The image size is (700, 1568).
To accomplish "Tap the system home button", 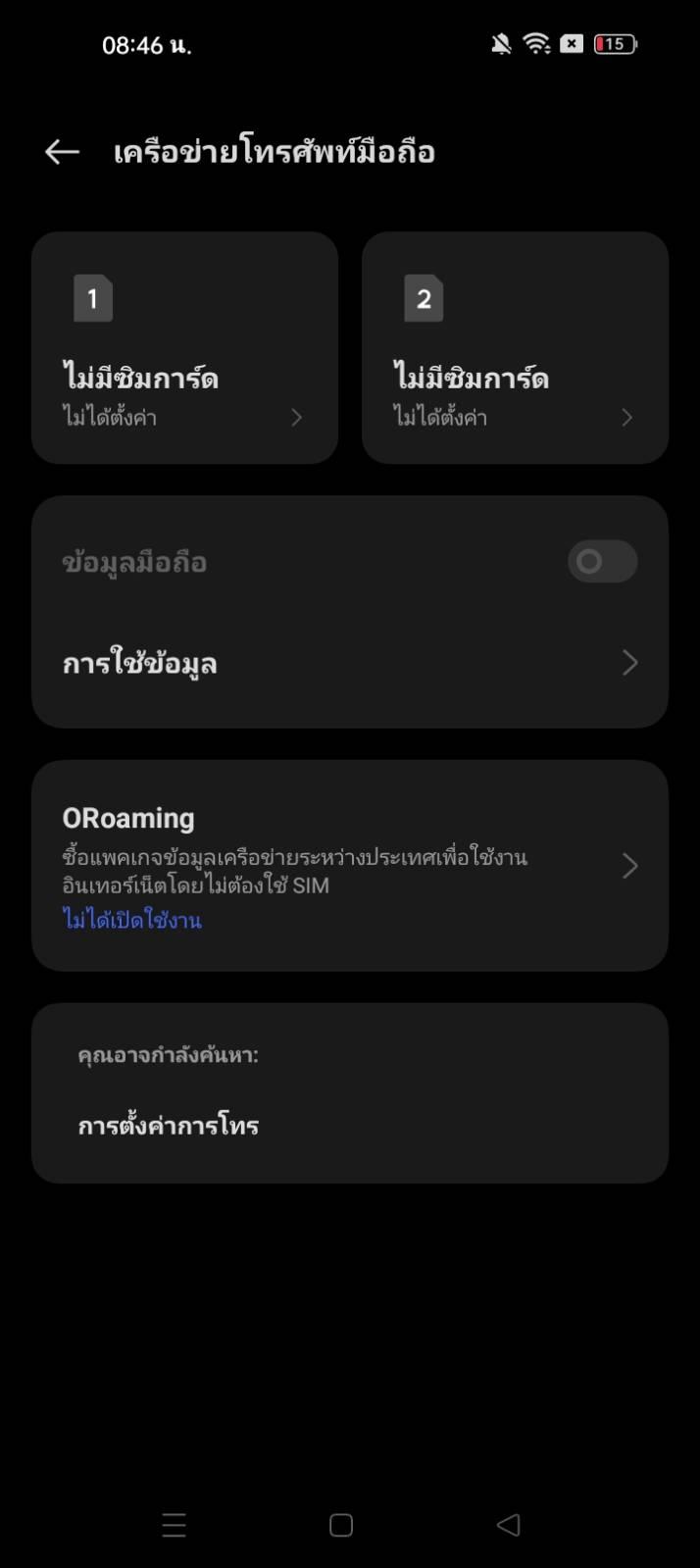I will [x=341, y=1525].
